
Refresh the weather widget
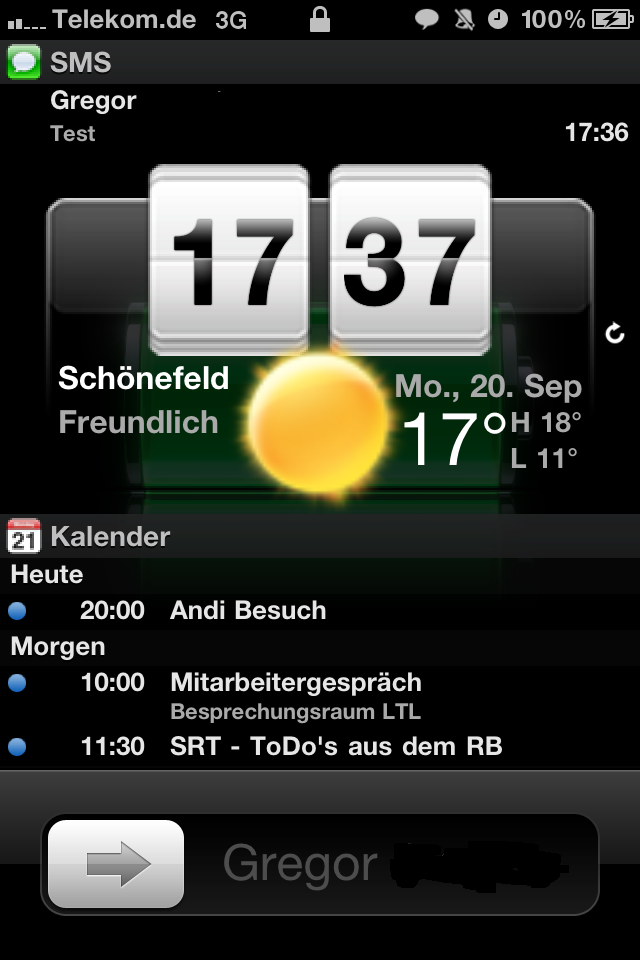(615, 333)
